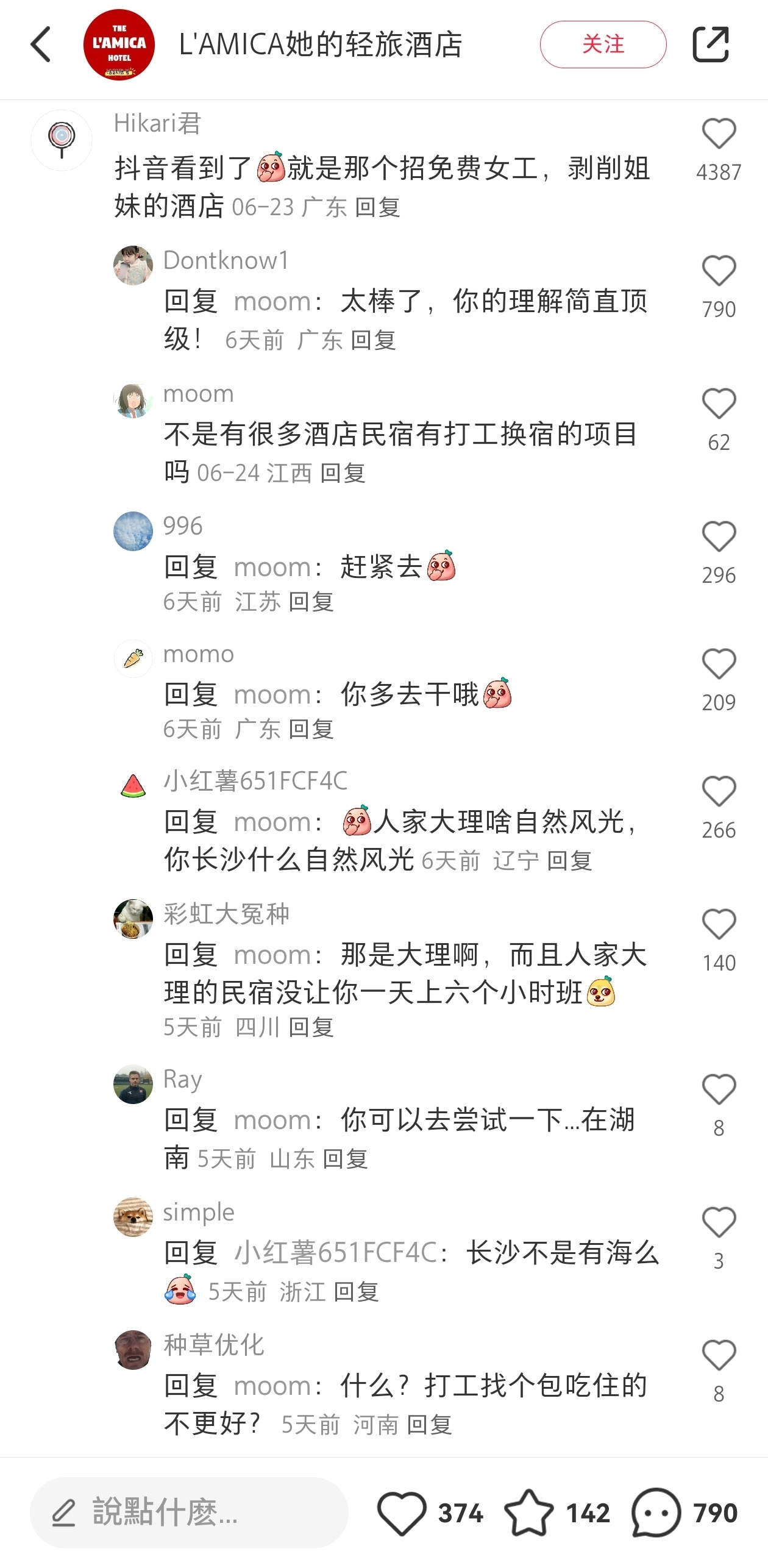Screen dimensions: 768x1568
Task: Reply to moom's comment
Action: (343, 473)
